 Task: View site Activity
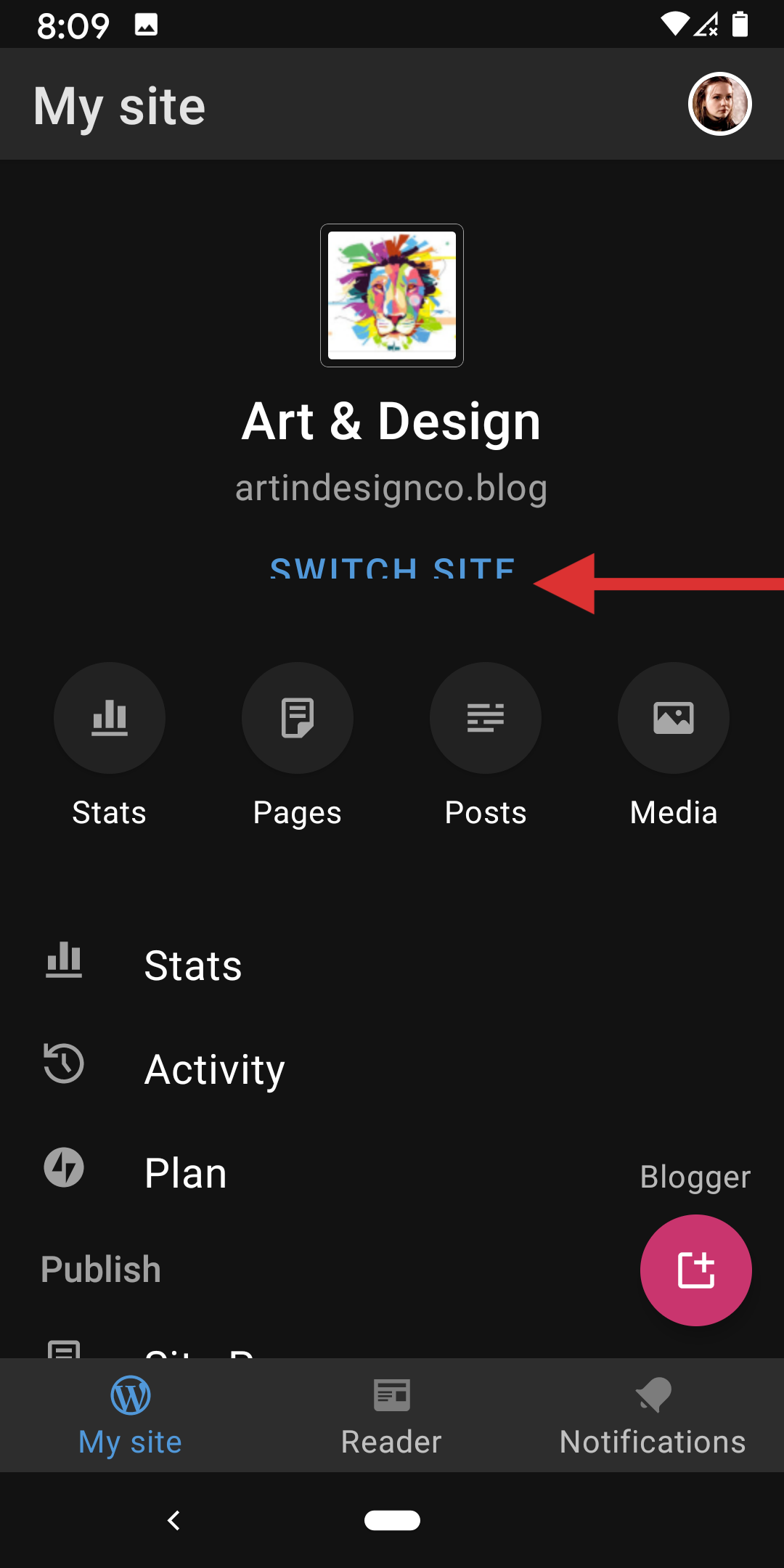coord(214,1069)
